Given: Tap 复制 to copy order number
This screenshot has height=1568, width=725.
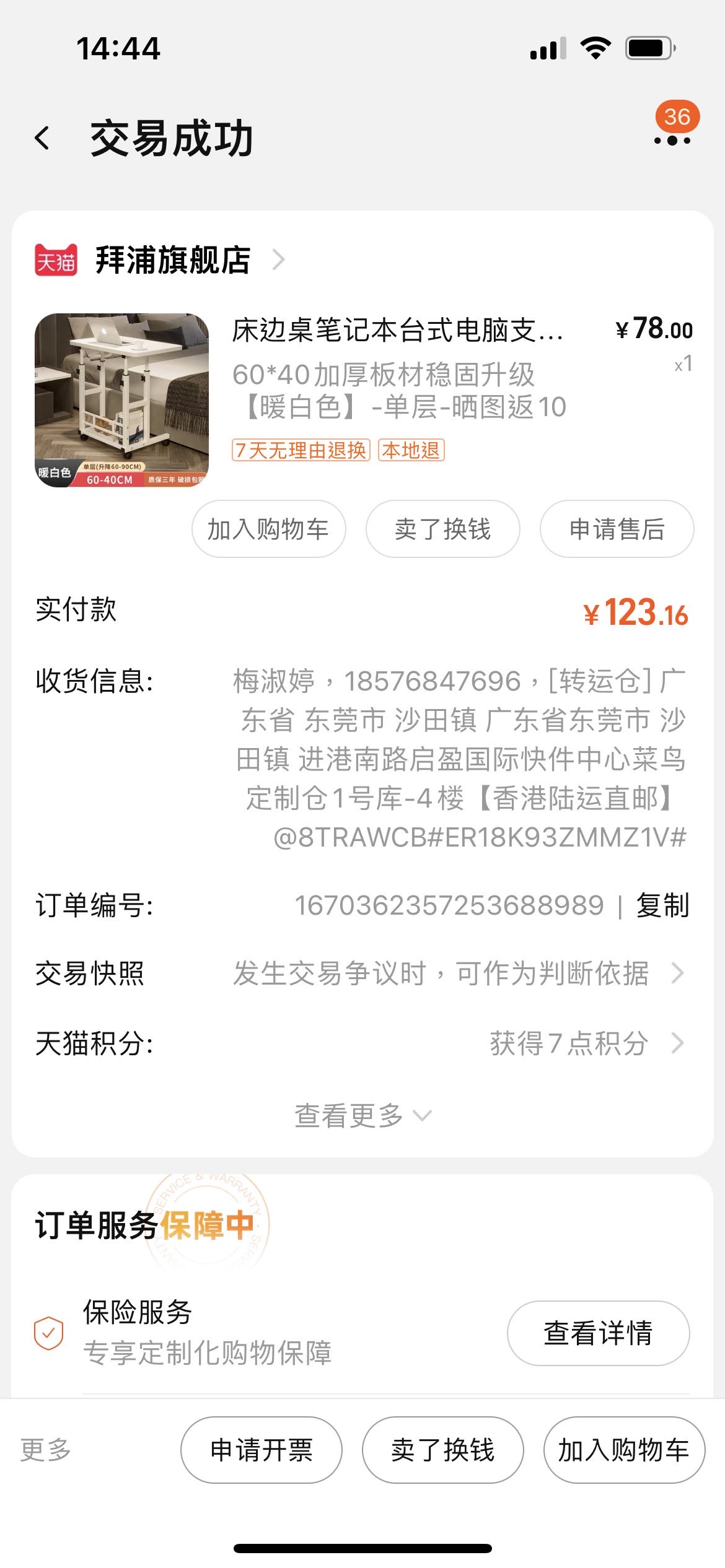Looking at the screenshot, I should tap(661, 904).
